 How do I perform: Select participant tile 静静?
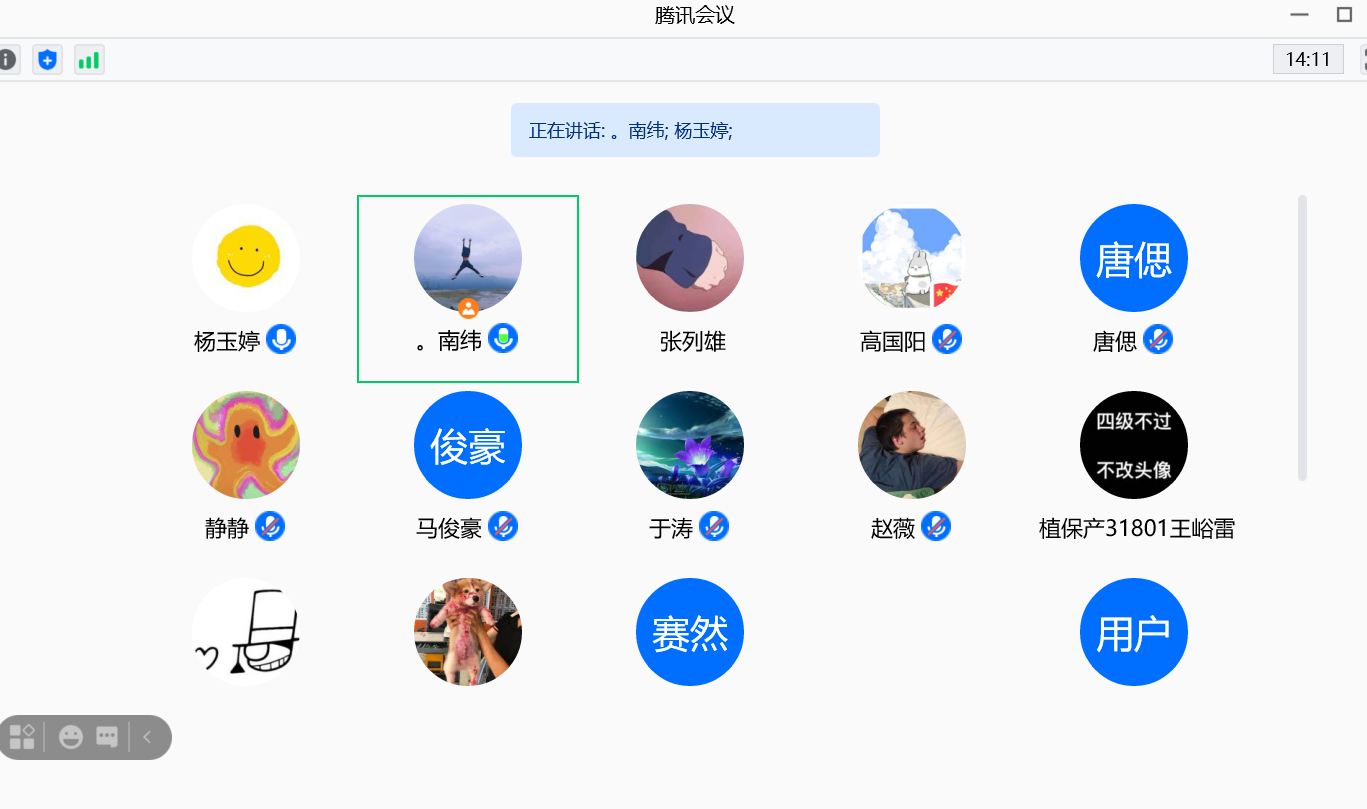246,445
